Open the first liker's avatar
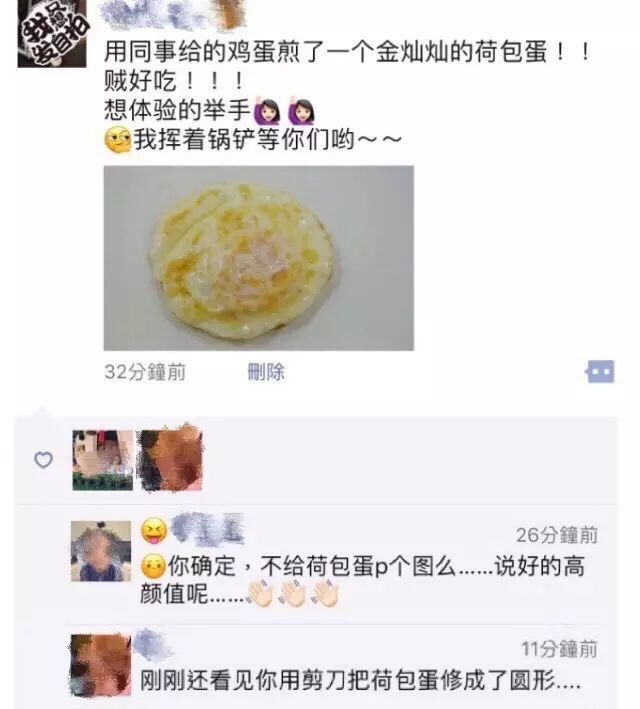Viewport: 640px width, 709px height. [x=101, y=459]
